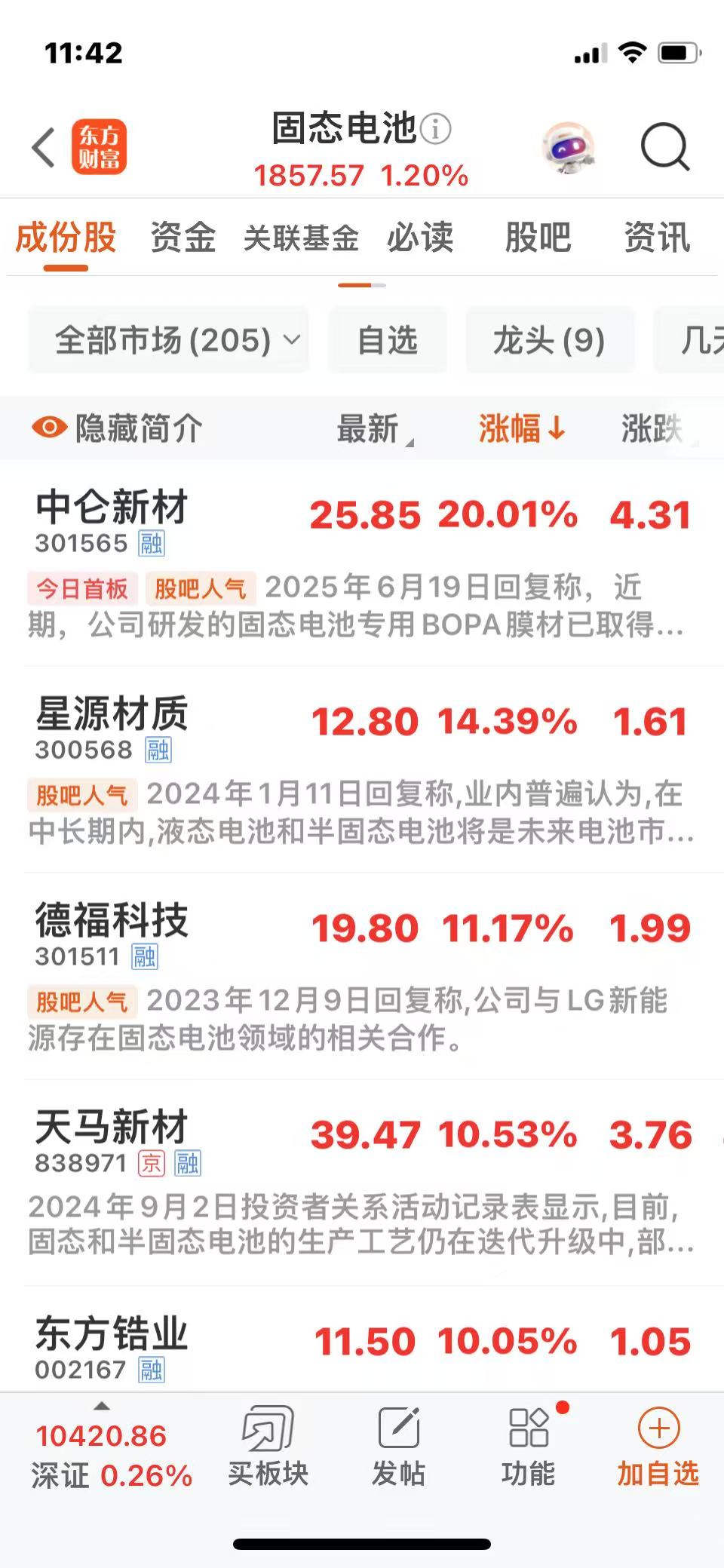The width and height of the screenshot is (724, 1568).
Task: Filter by 自选 stocks
Action: (388, 340)
